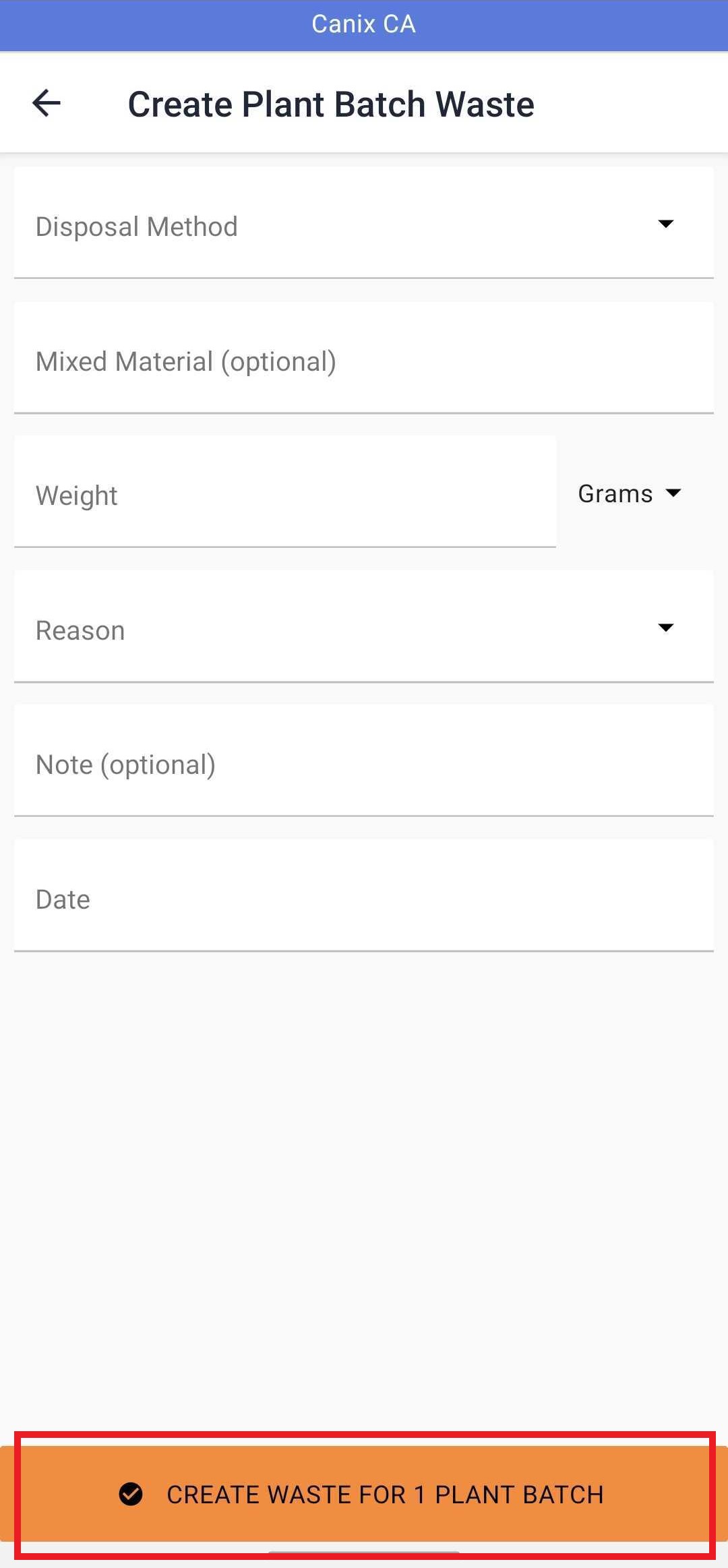Tap the Mixed Material optional field
The height and width of the screenshot is (1568, 728).
pos(364,358)
